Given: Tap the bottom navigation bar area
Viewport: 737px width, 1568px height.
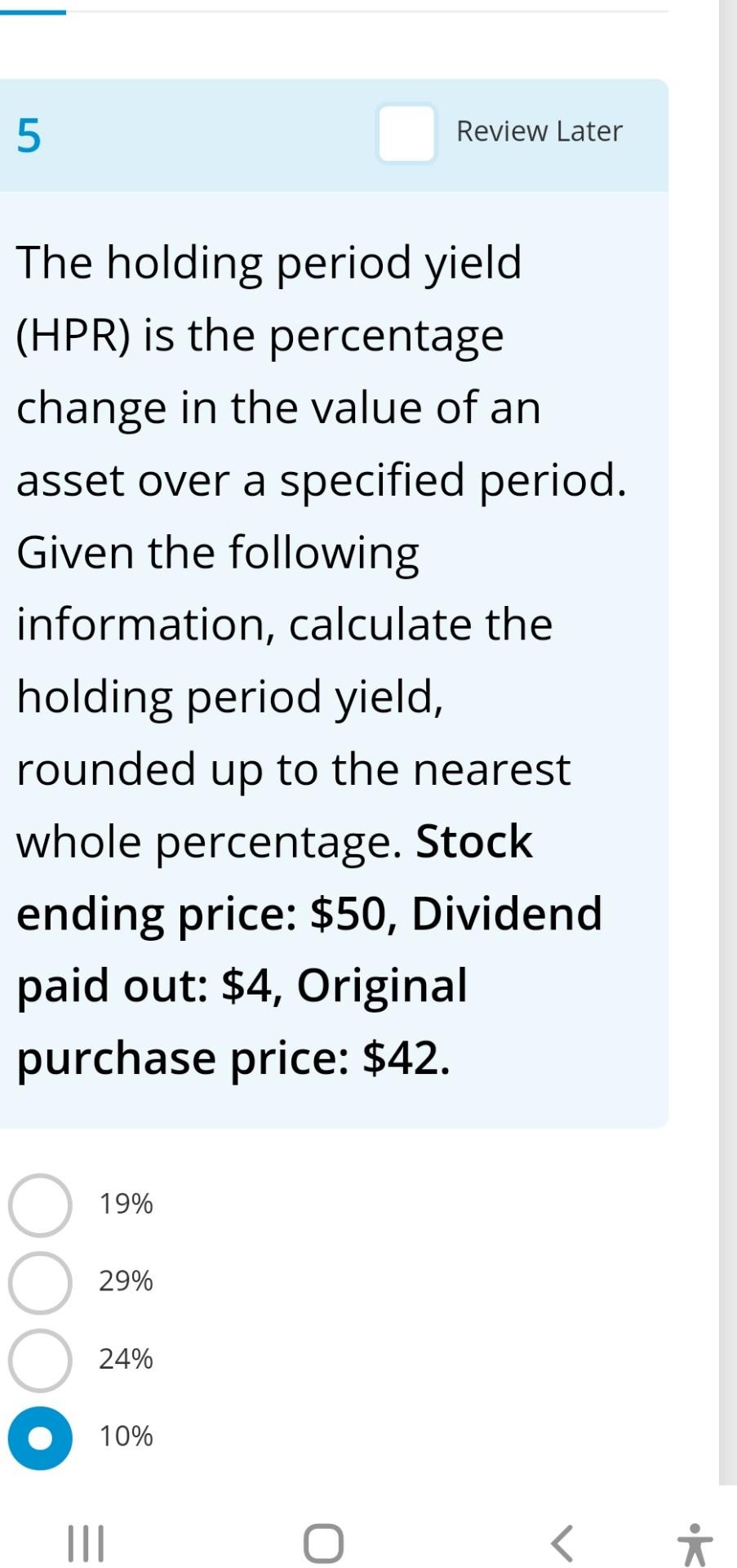Looking at the screenshot, I should coord(368,1542).
